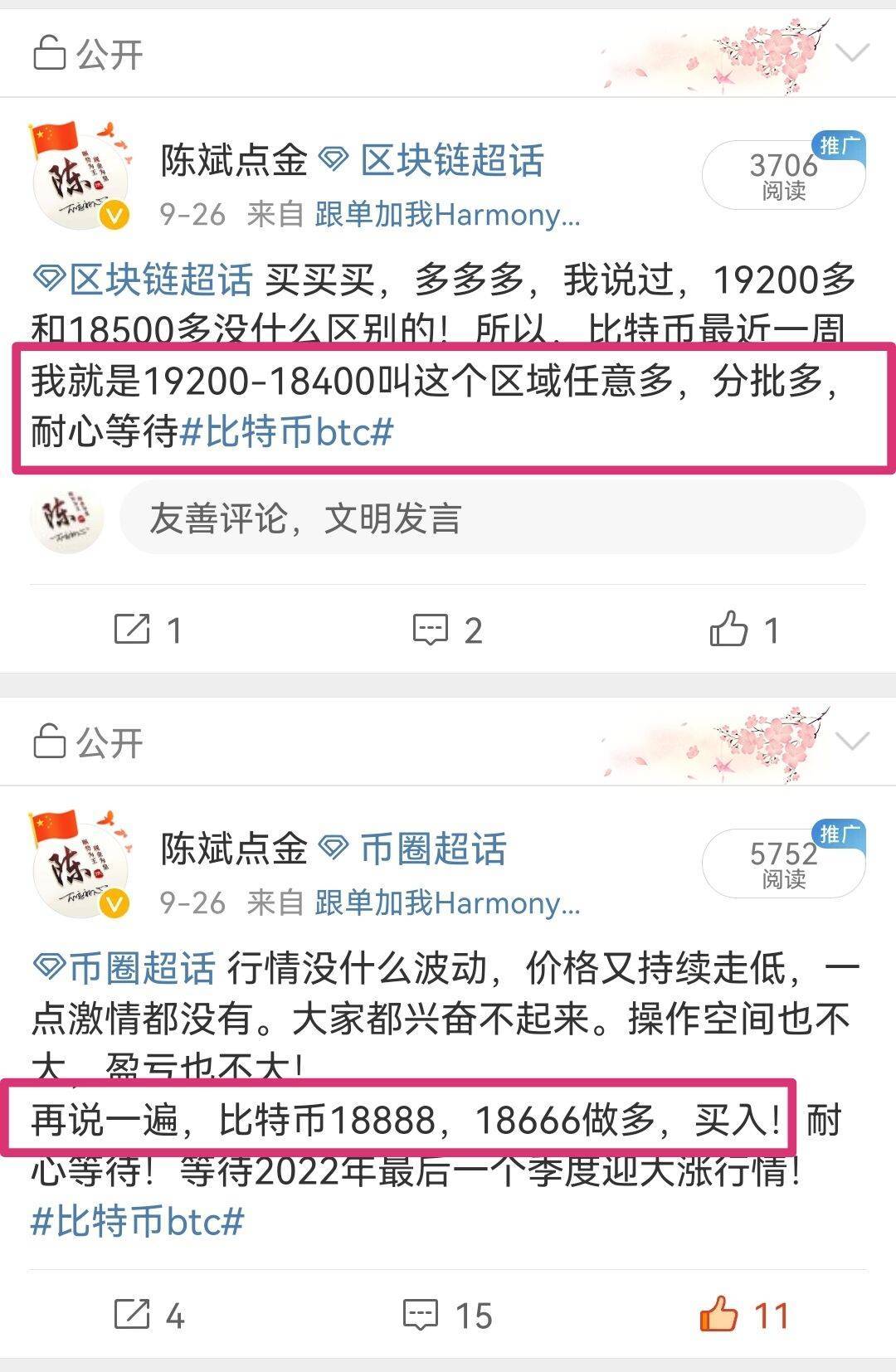
Task: Open the 2 comments on the 区块链超话 post
Action: tap(448, 630)
